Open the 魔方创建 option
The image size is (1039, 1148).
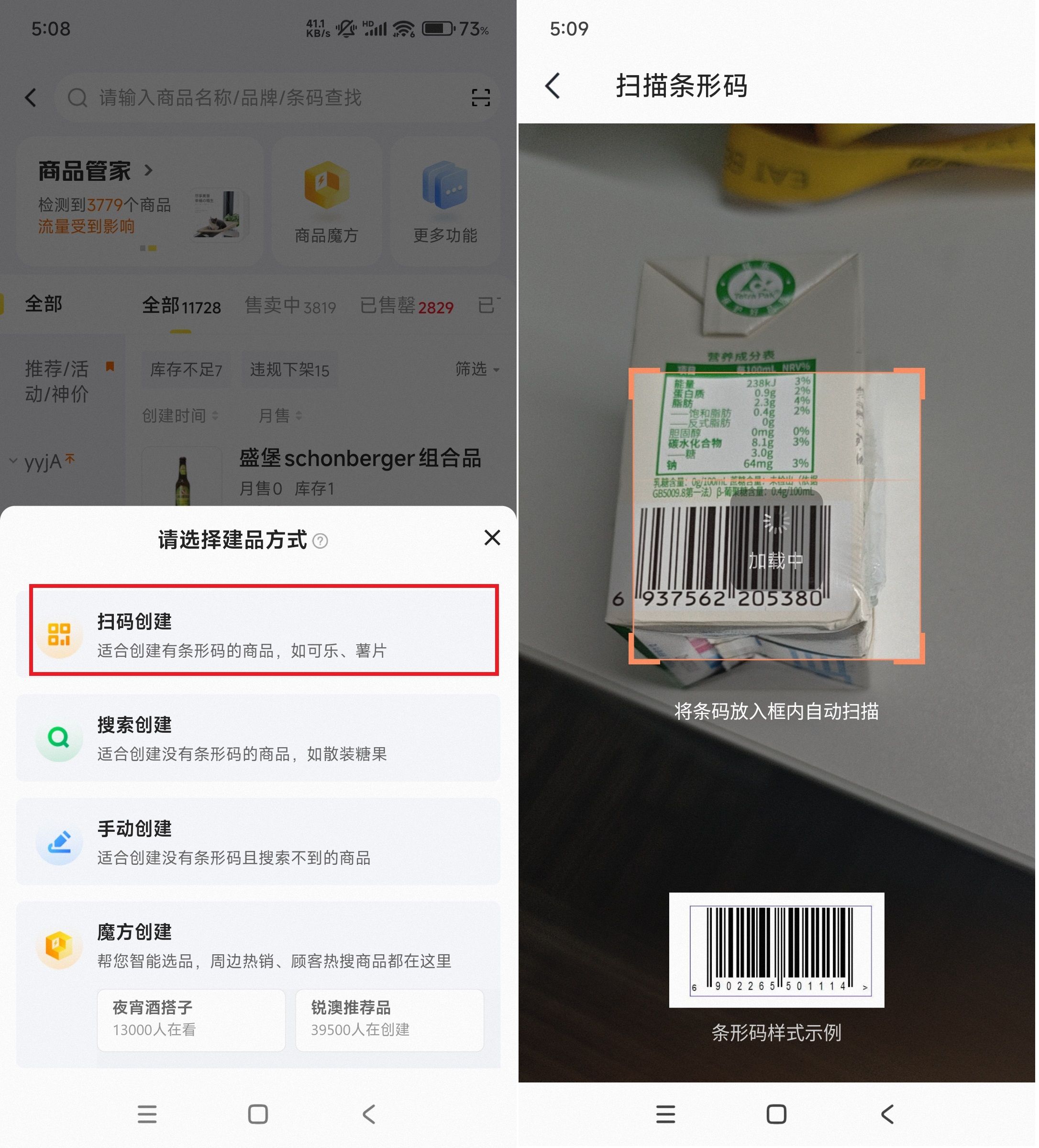point(258,945)
